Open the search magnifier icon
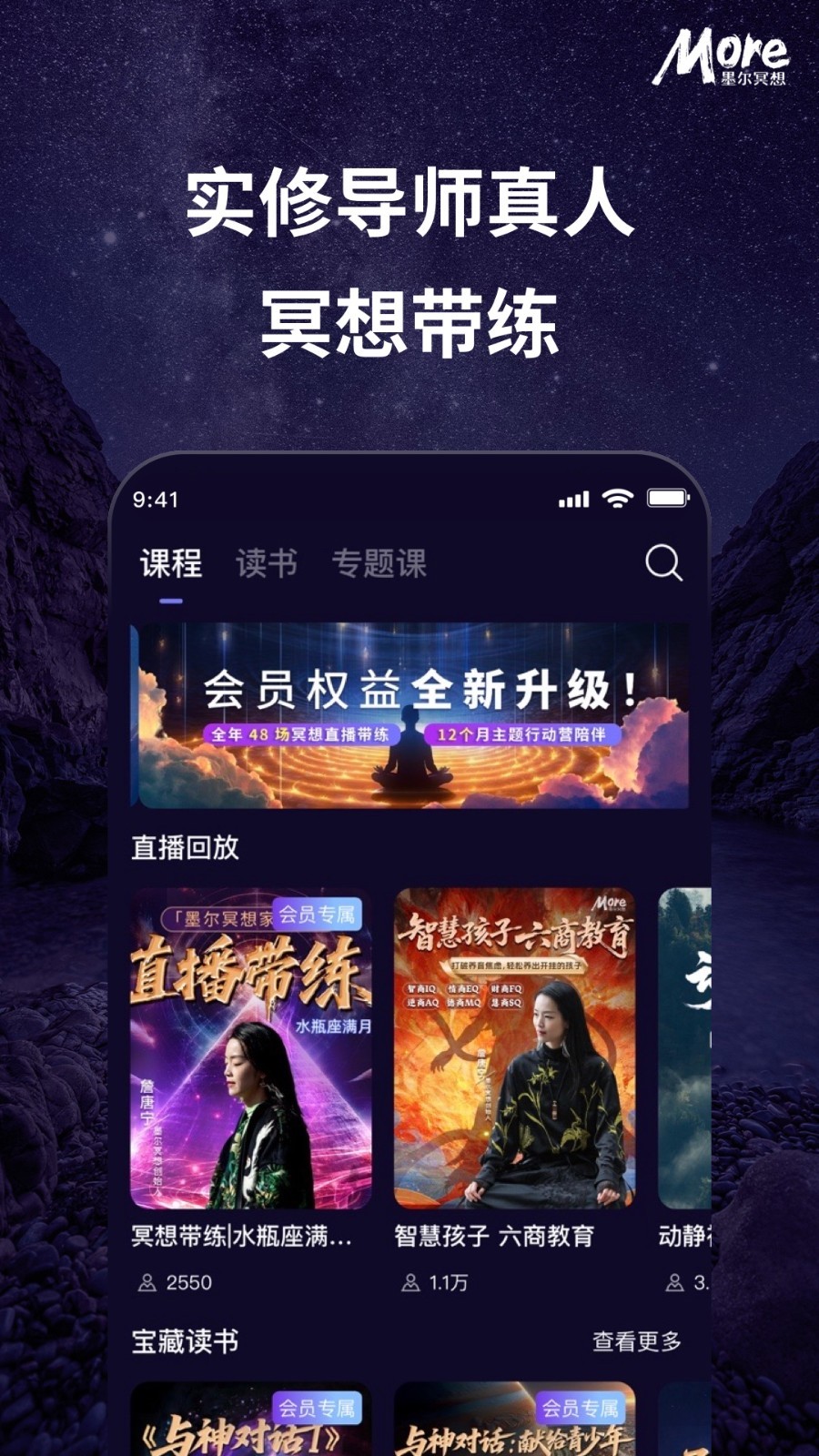819x1456 pixels. pyautogui.click(x=663, y=564)
